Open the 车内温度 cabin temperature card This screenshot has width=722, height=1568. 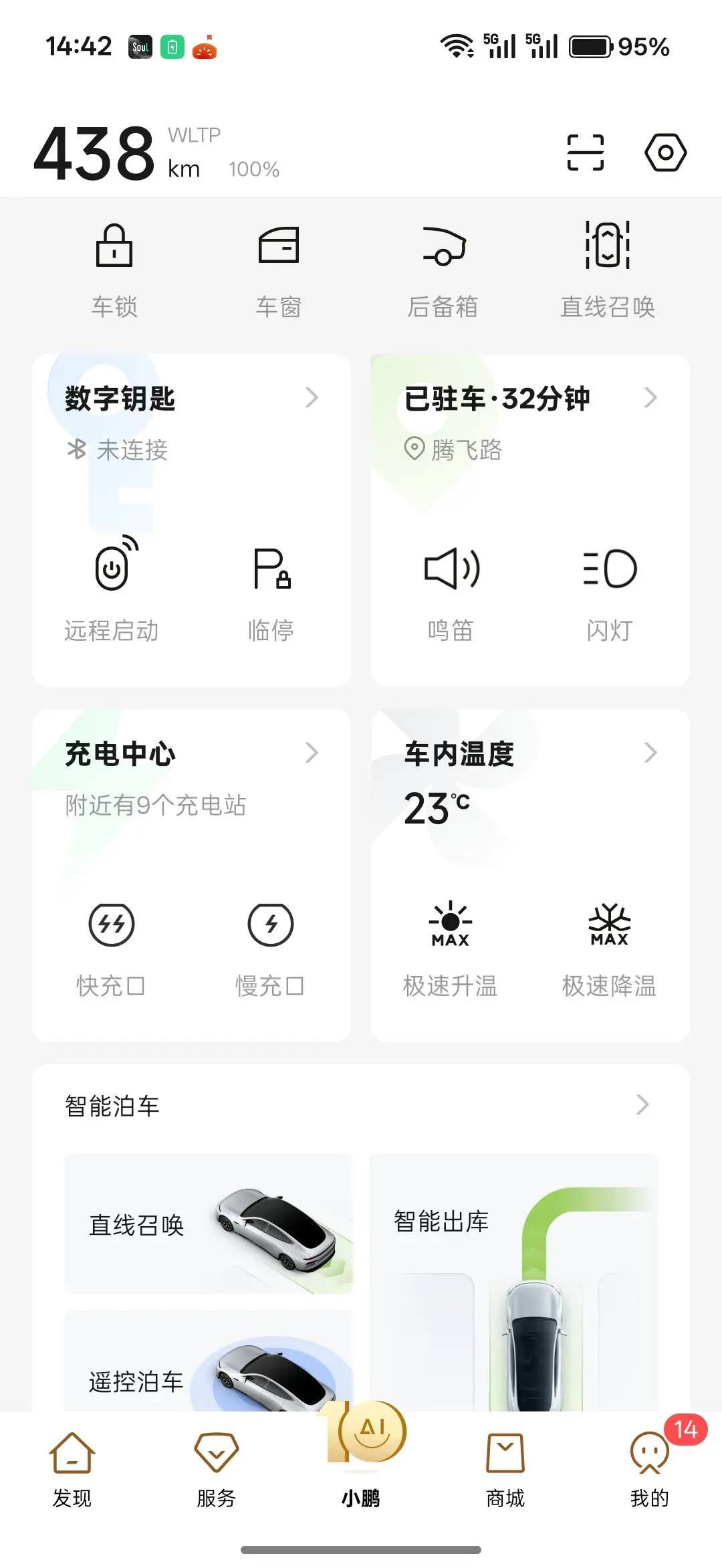click(x=529, y=754)
